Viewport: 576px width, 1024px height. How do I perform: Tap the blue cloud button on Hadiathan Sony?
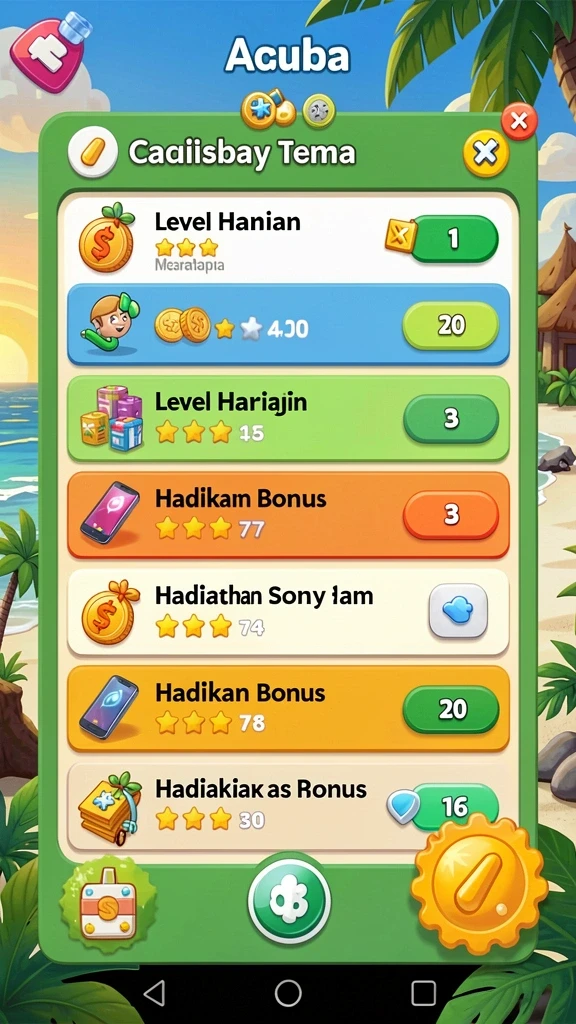(458, 611)
